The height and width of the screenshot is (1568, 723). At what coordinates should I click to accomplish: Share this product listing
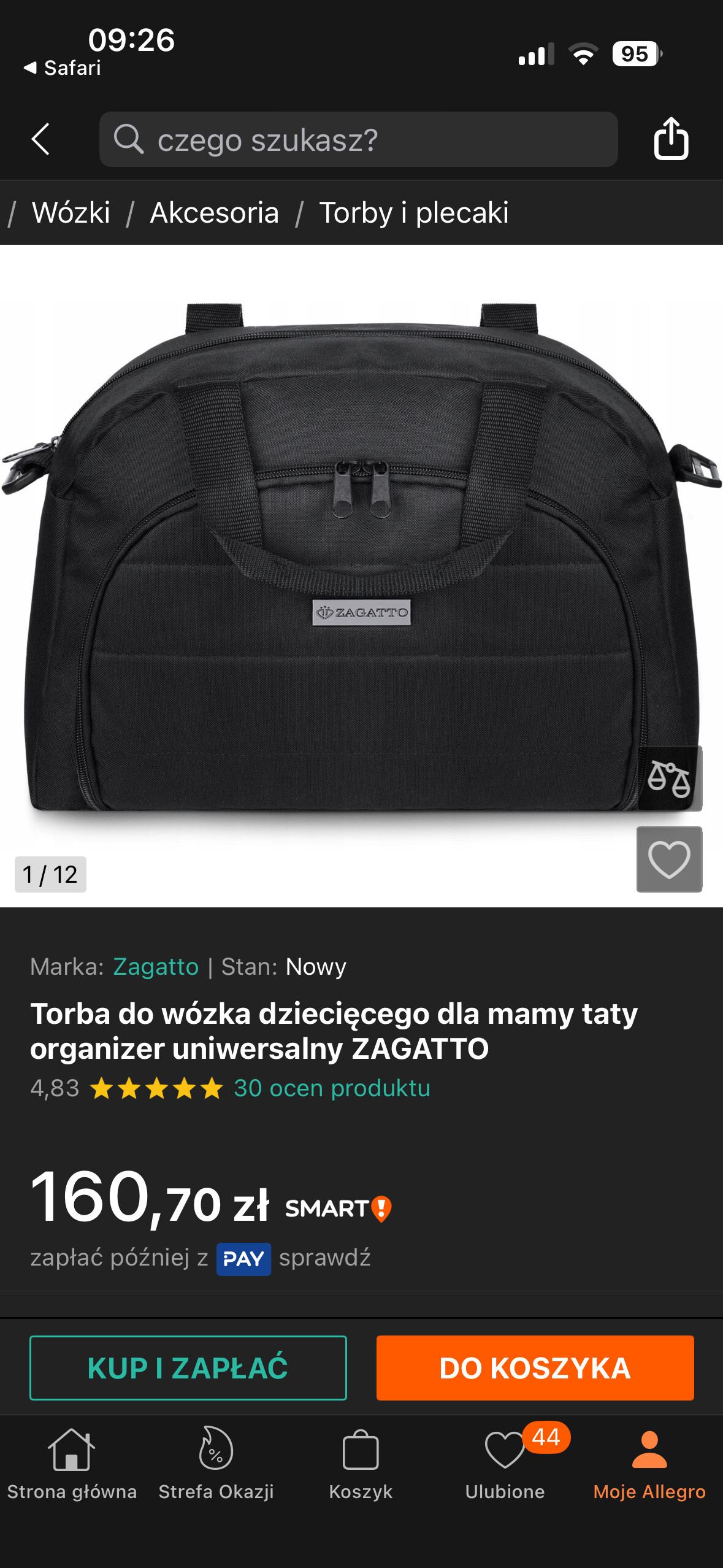pos(671,139)
